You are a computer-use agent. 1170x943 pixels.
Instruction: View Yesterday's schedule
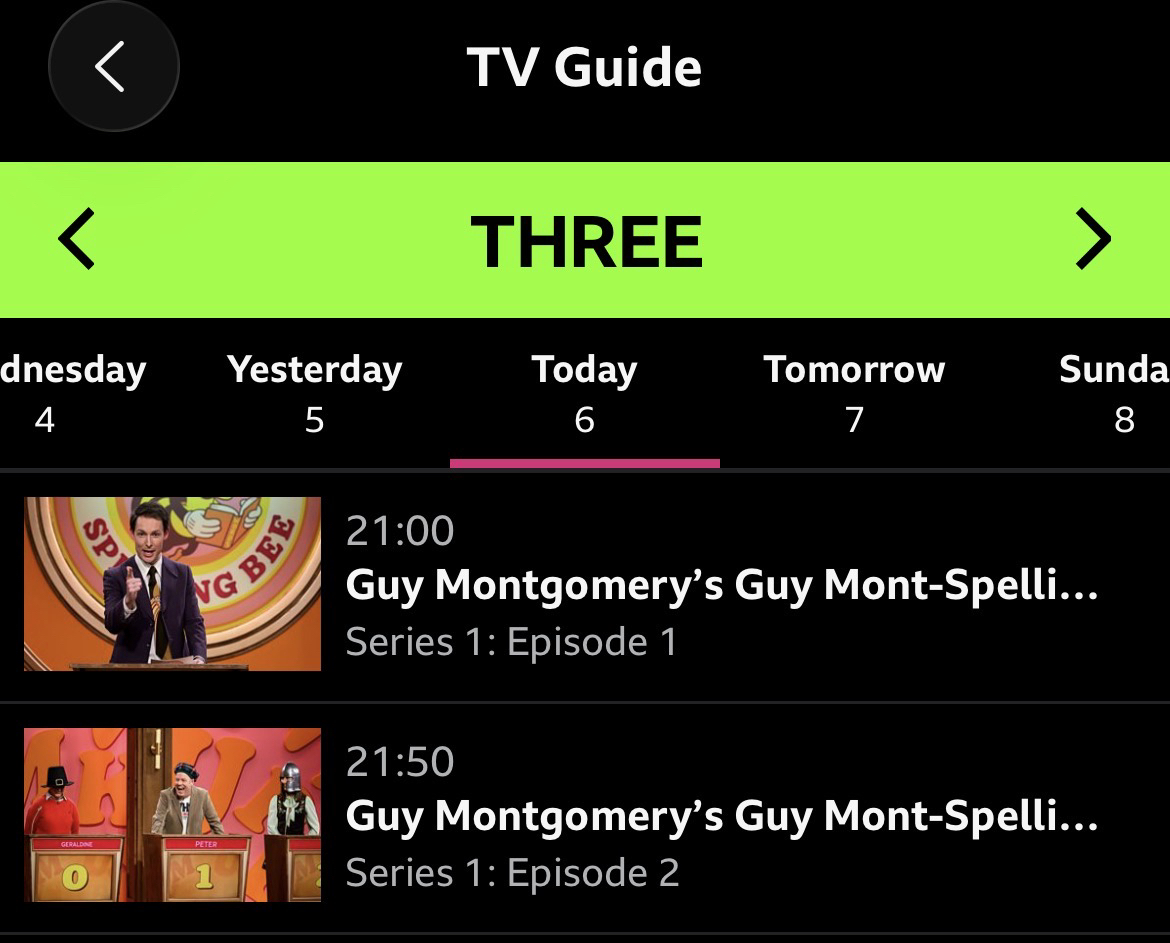click(314, 392)
